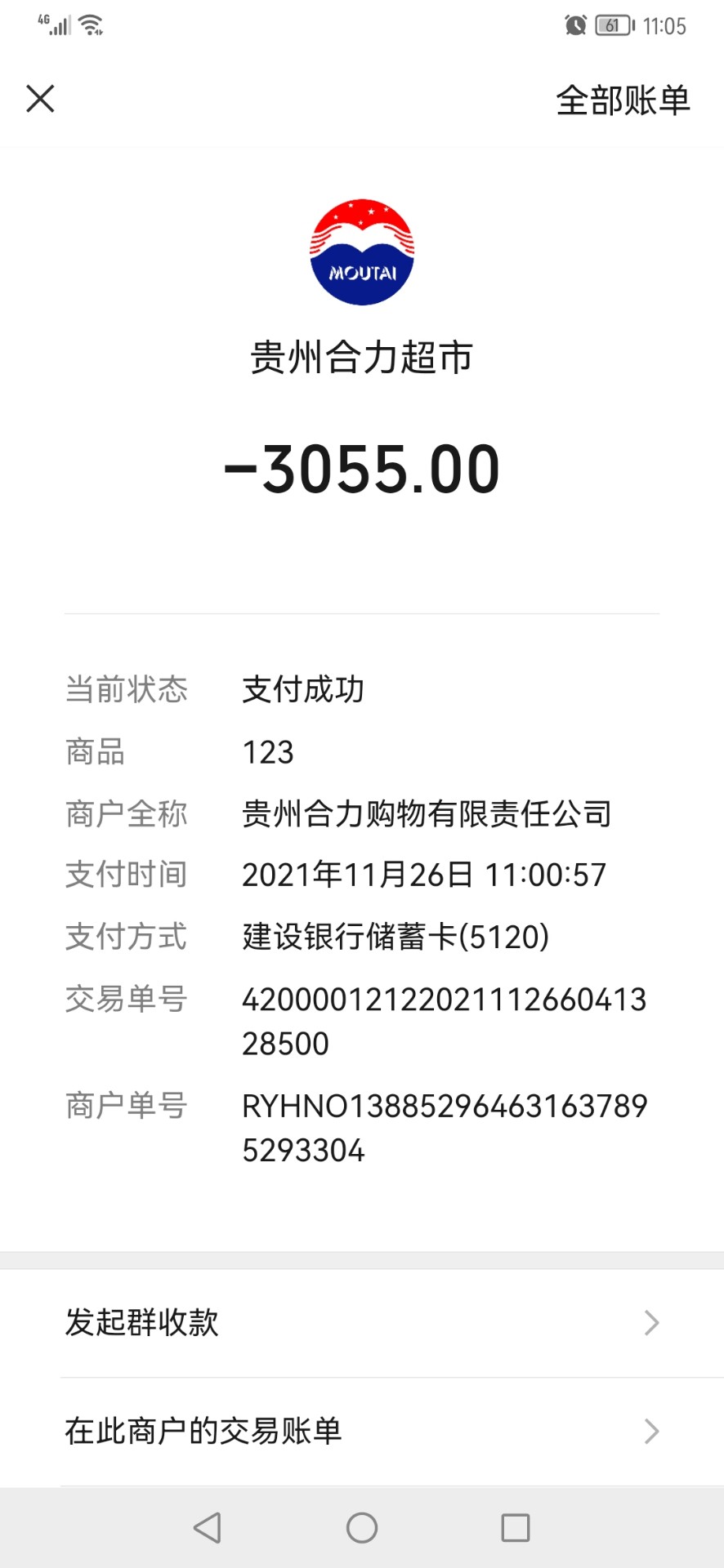Image resolution: width=724 pixels, height=1568 pixels.
Task: Open 发起群收款 group collection
Action: point(362,1322)
